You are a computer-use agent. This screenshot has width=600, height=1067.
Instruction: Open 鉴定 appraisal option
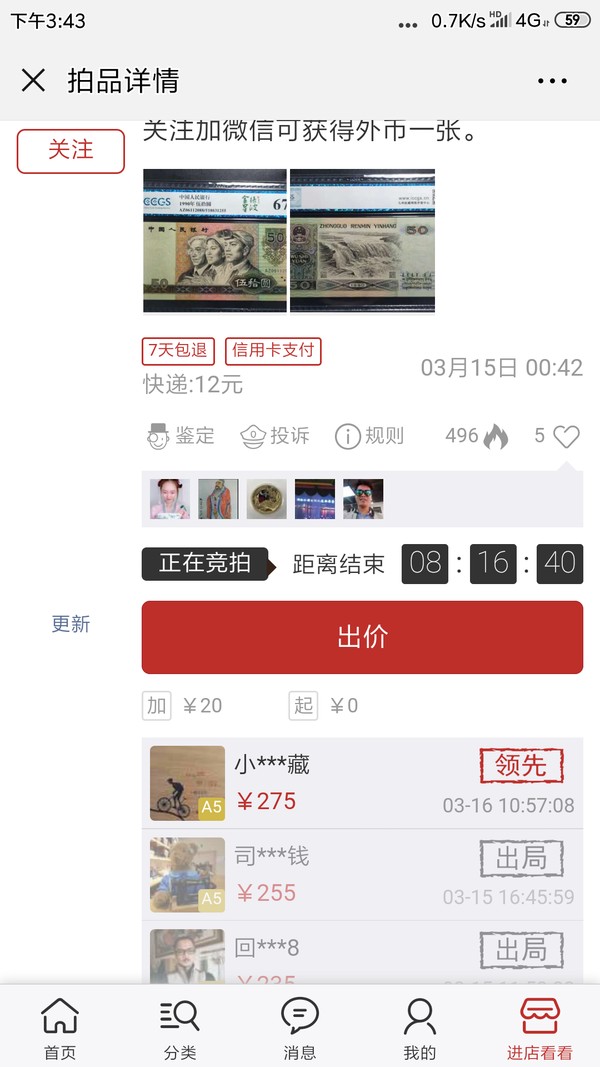click(181, 436)
